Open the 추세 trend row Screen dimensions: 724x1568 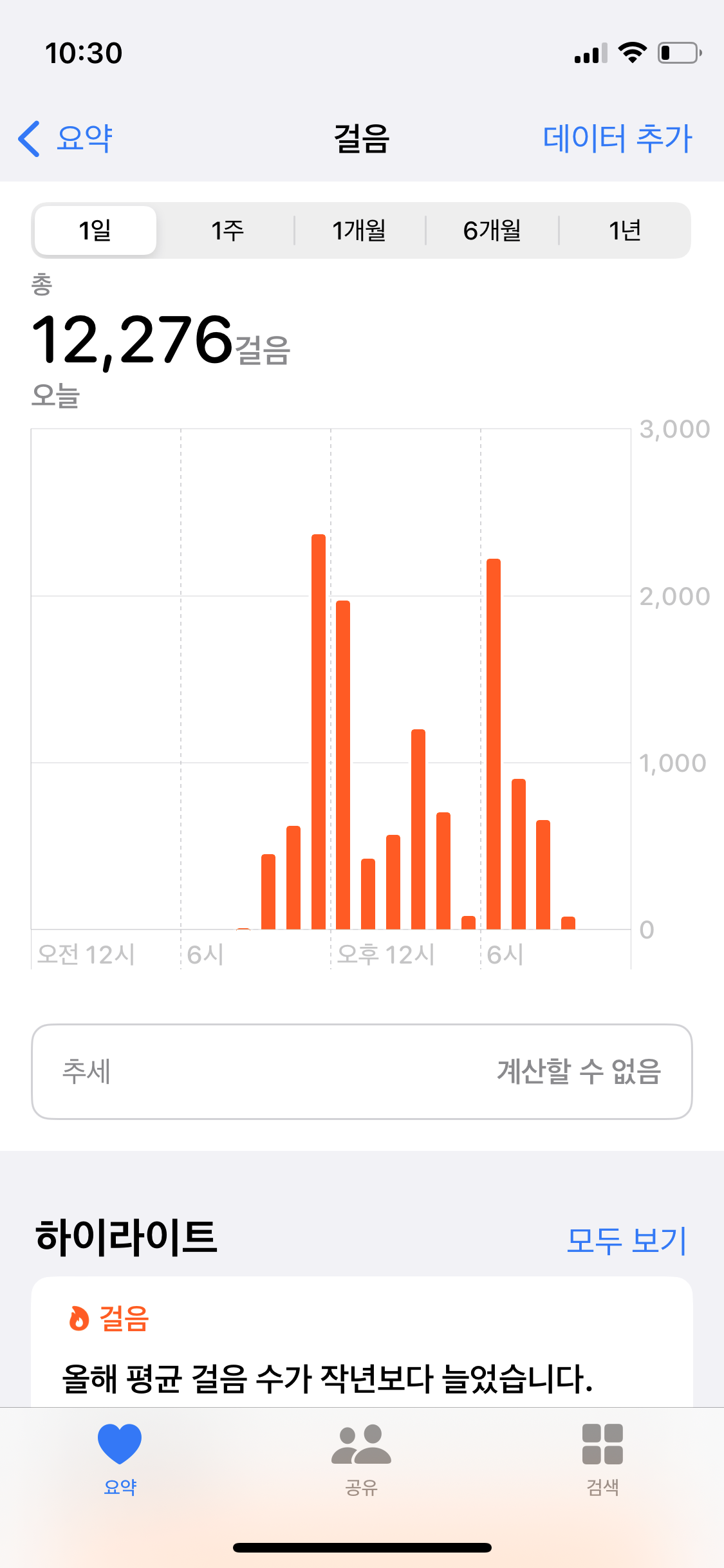(362, 1072)
